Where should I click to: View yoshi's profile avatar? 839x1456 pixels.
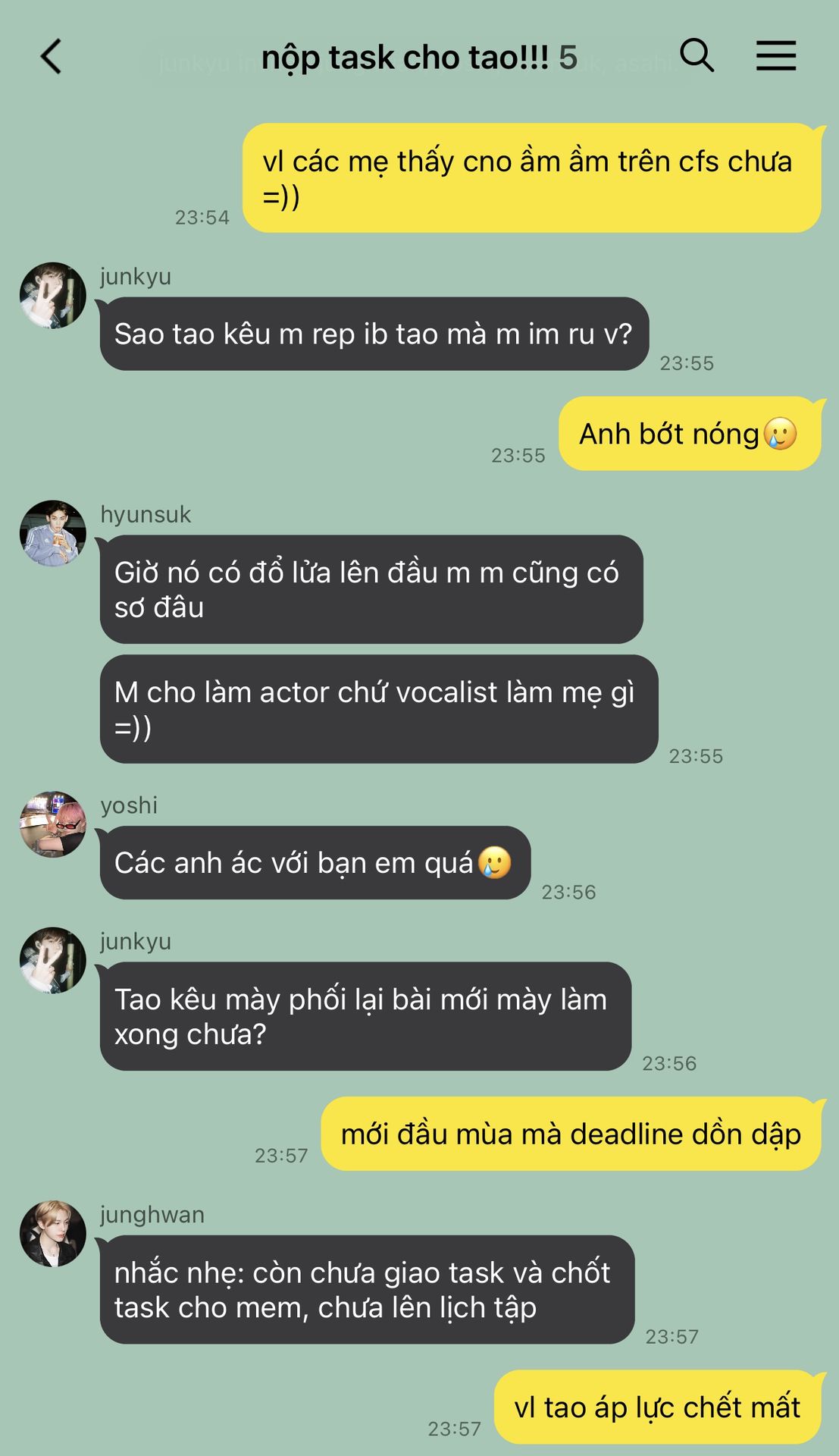(x=53, y=824)
